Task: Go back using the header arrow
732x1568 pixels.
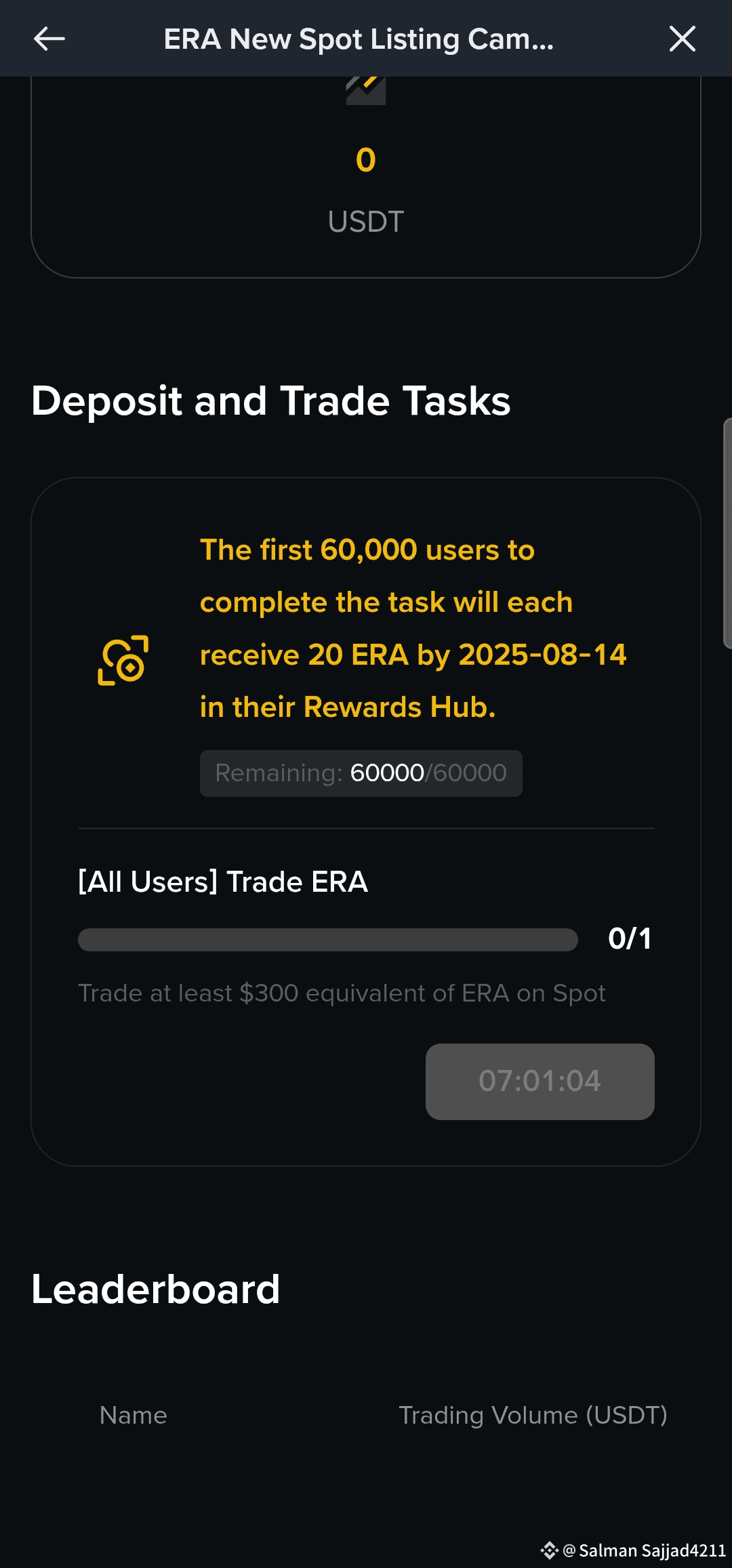Action: click(x=49, y=39)
